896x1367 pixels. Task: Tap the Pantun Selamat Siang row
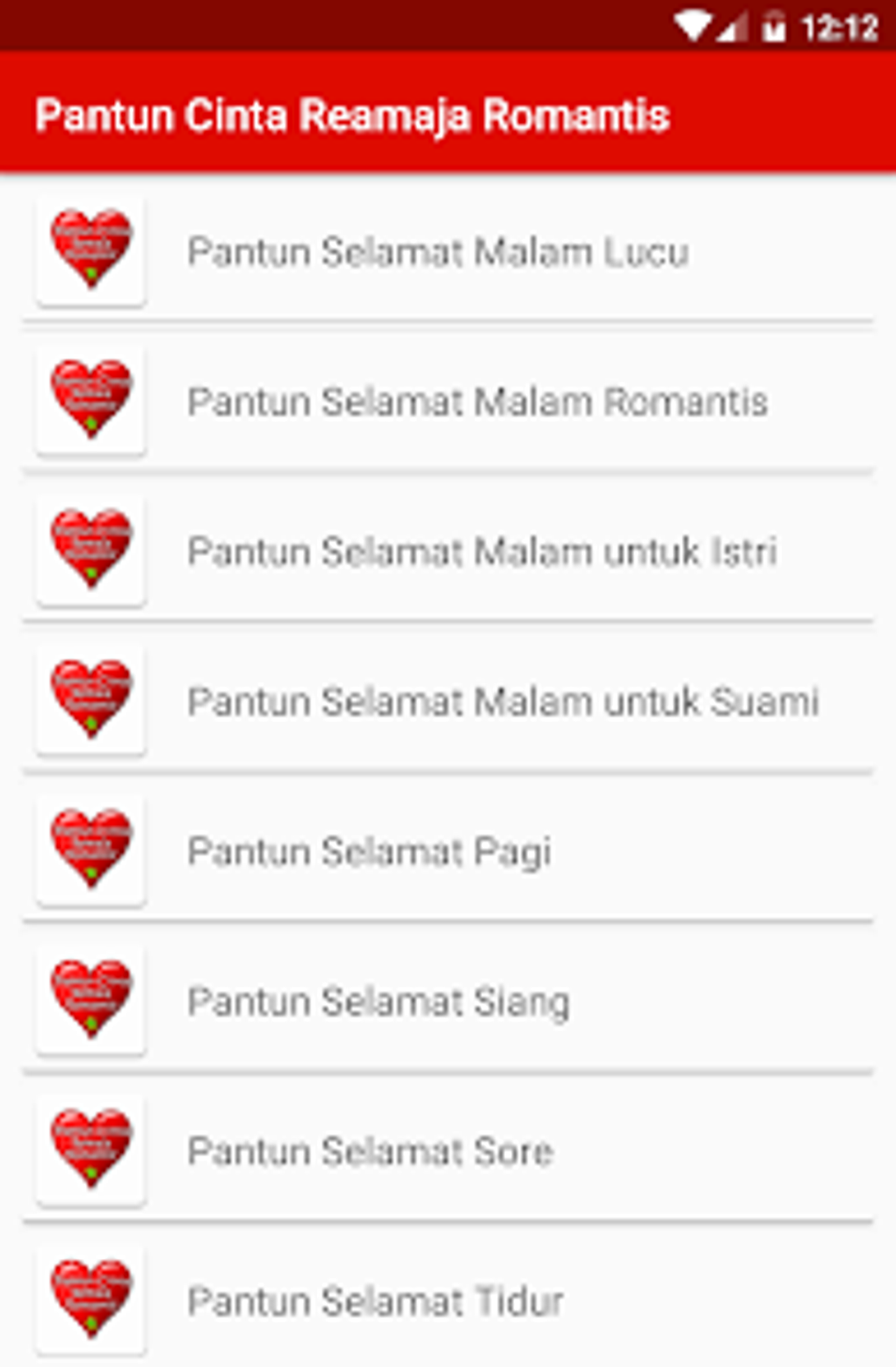[x=448, y=1002]
